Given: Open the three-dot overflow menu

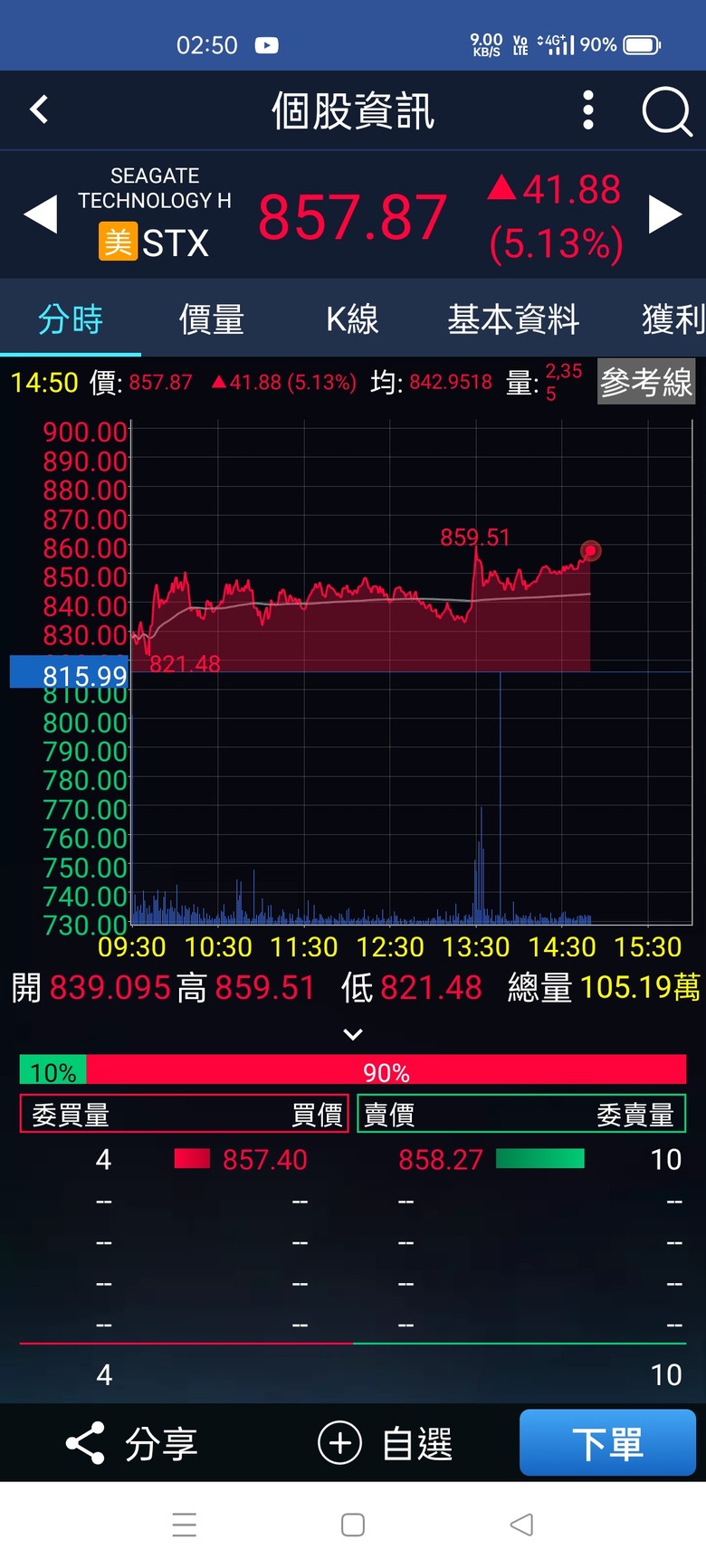Looking at the screenshot, I should tap(588, 110).
